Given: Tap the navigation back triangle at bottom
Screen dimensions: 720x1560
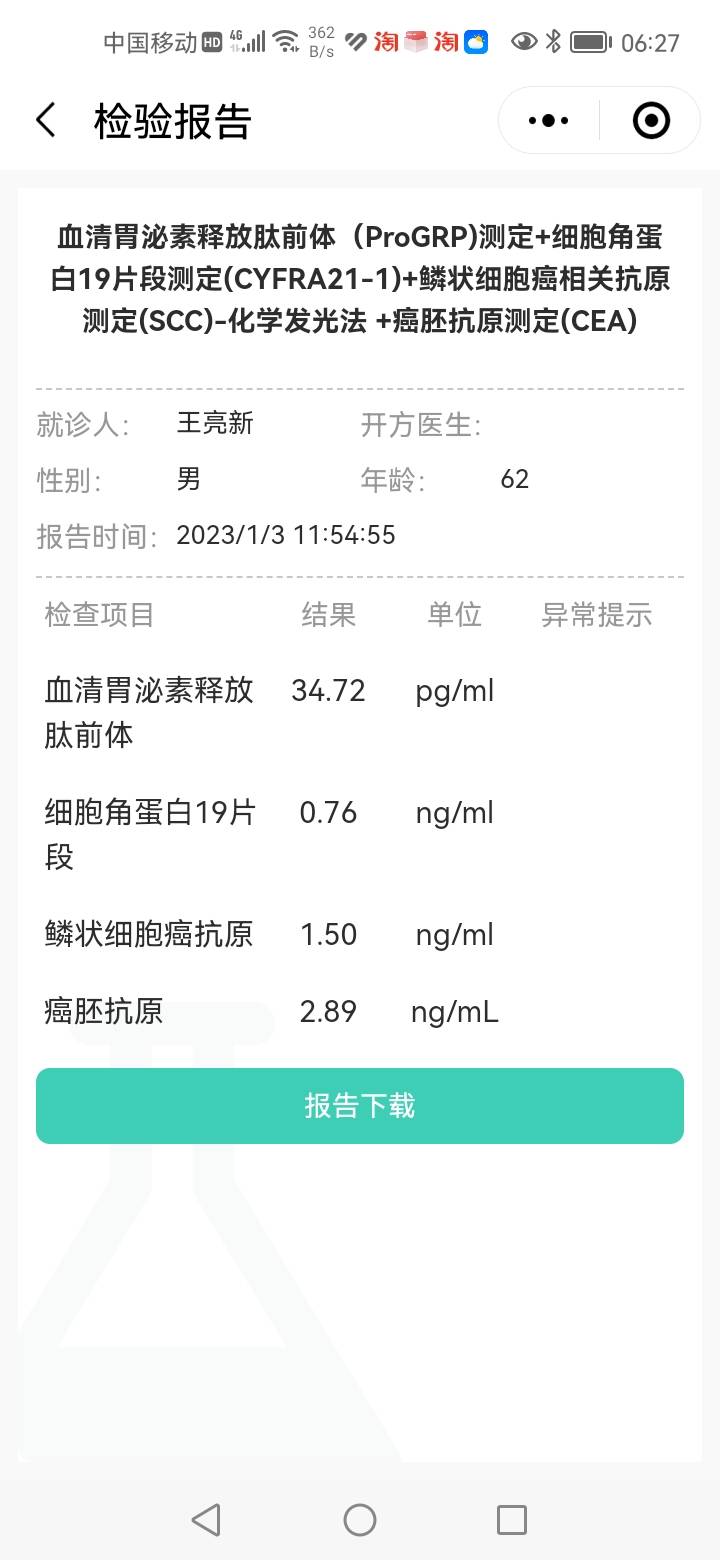Looking at the screenshot, I should click(x=205, y=1518).
